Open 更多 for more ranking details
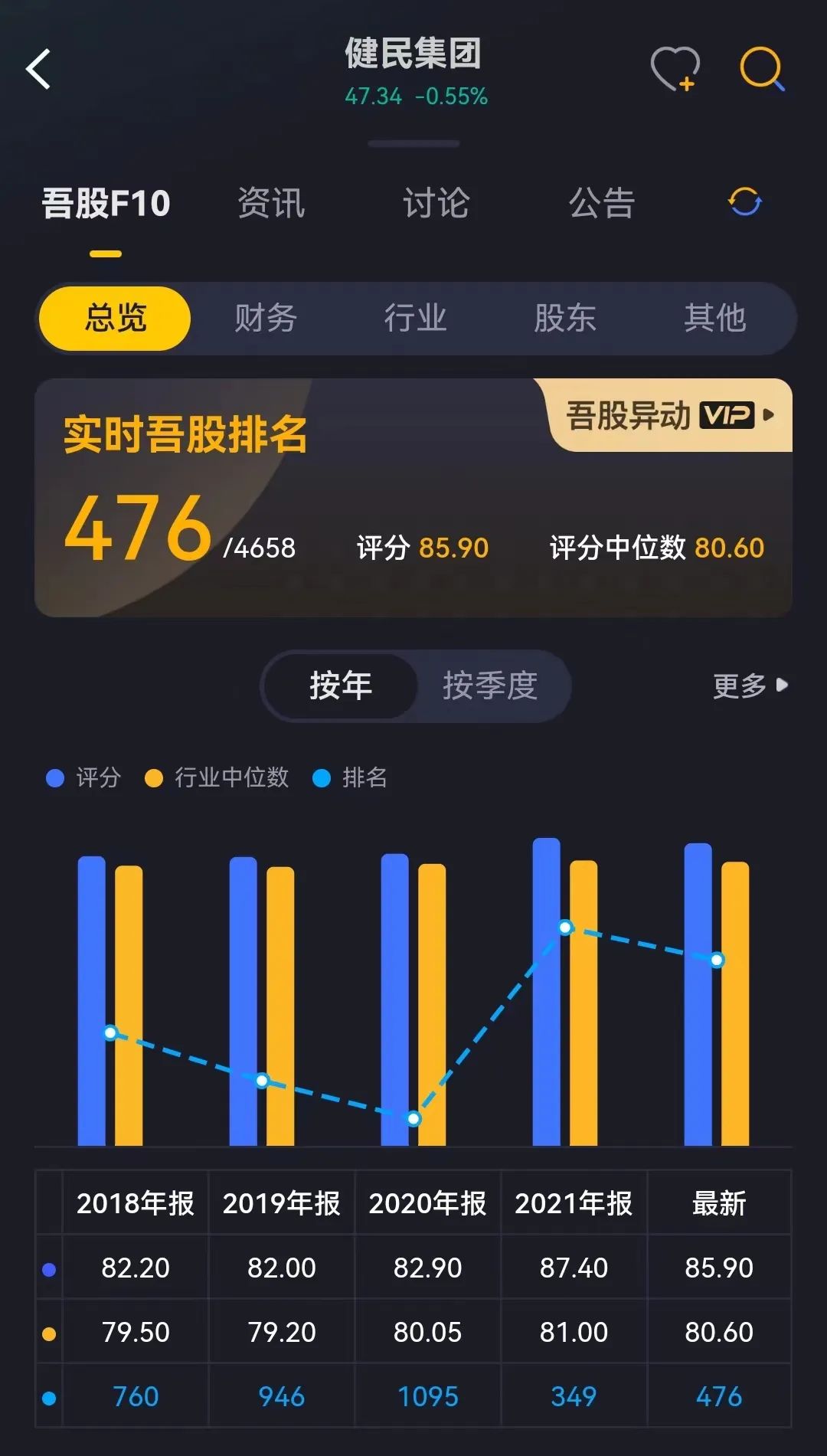The image size is (827, 1456). click(x=749, y=685)
